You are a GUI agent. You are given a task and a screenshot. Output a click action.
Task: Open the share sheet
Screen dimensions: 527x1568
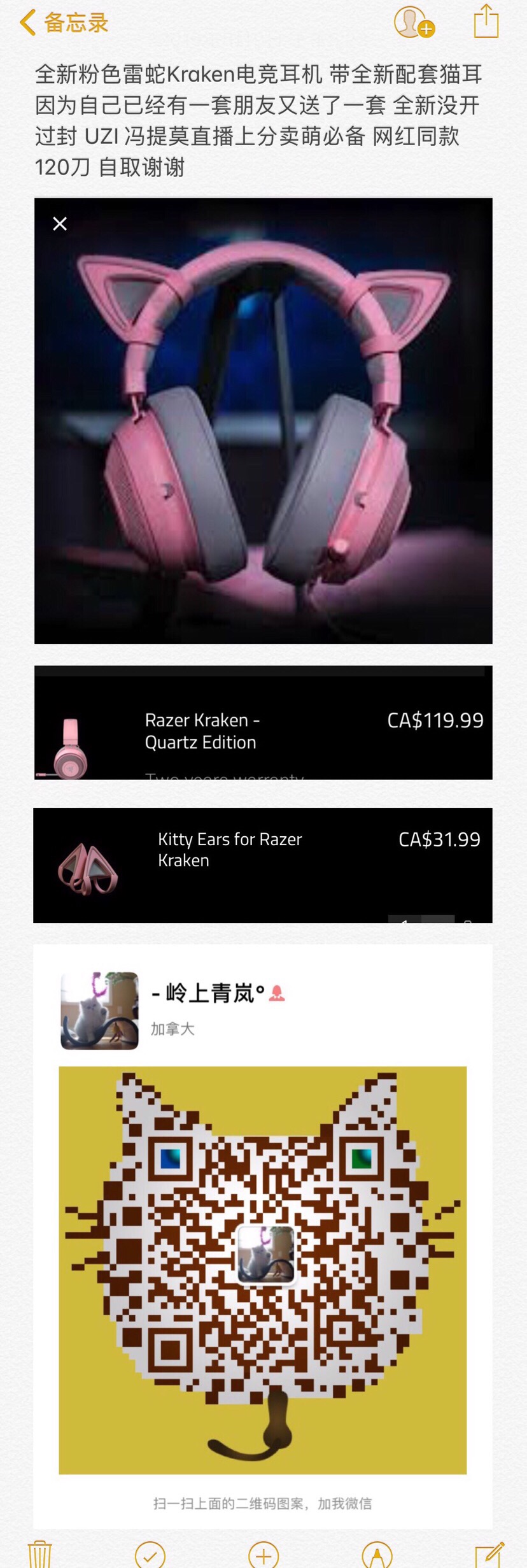(486, 22)
